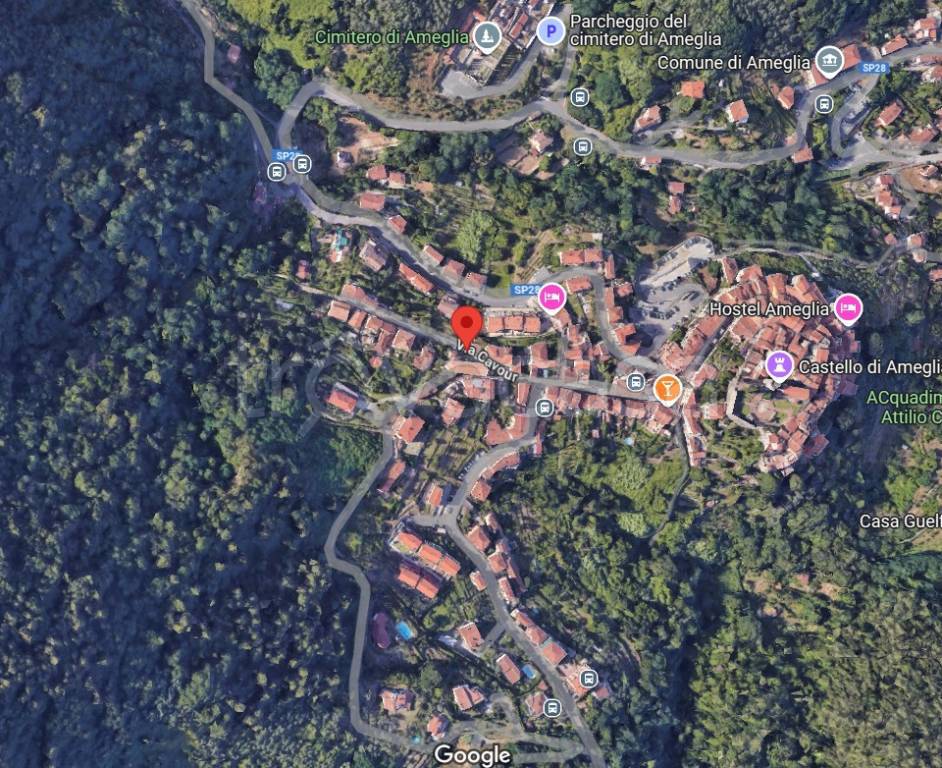Tap the Hostel Ameglia lodging pin
Viewport: 942px width, 768px height.
(848, 308)
